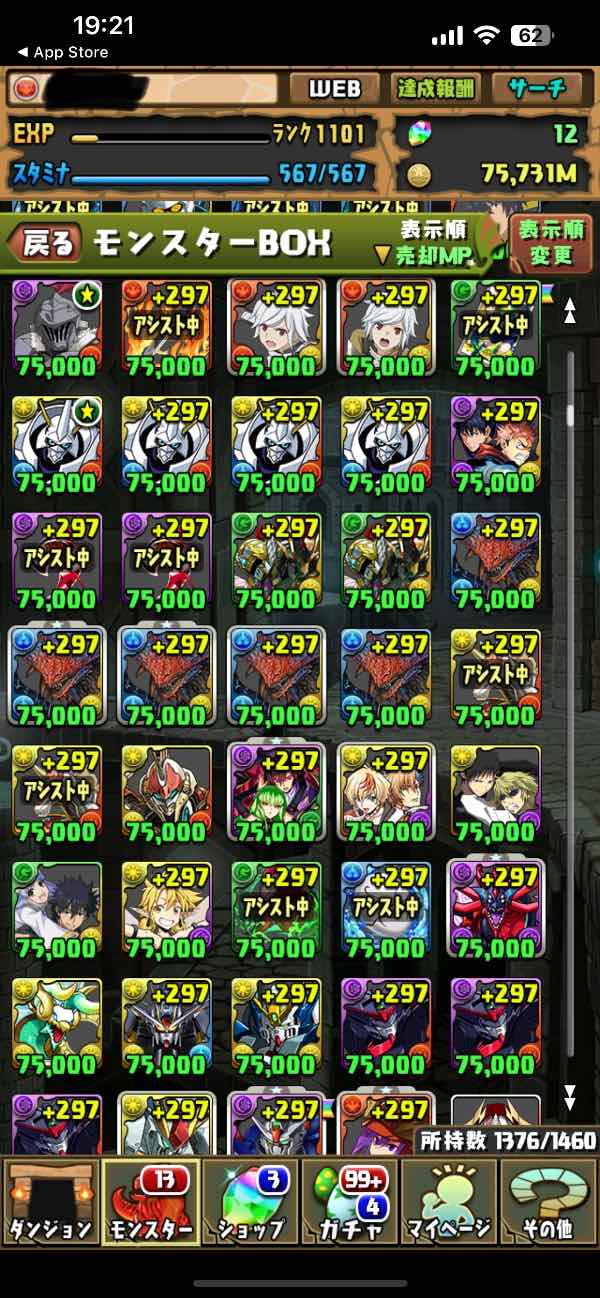Screen dimensions: 600x1298
Task: Open 達成報酬 achievement rewards
Action: (x=436, y=89)
